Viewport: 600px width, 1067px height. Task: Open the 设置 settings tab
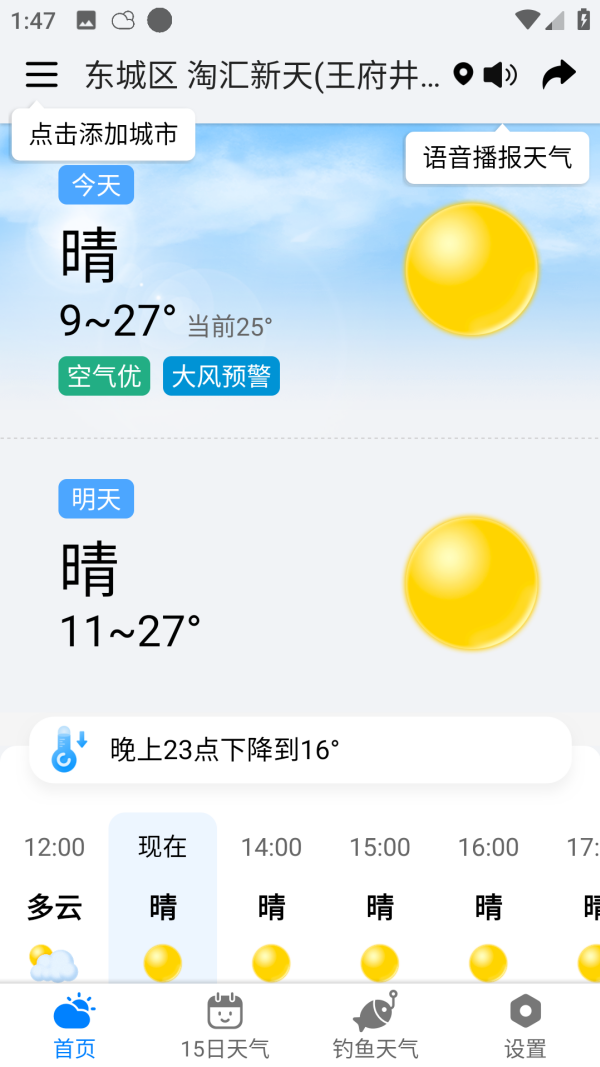525,1026
